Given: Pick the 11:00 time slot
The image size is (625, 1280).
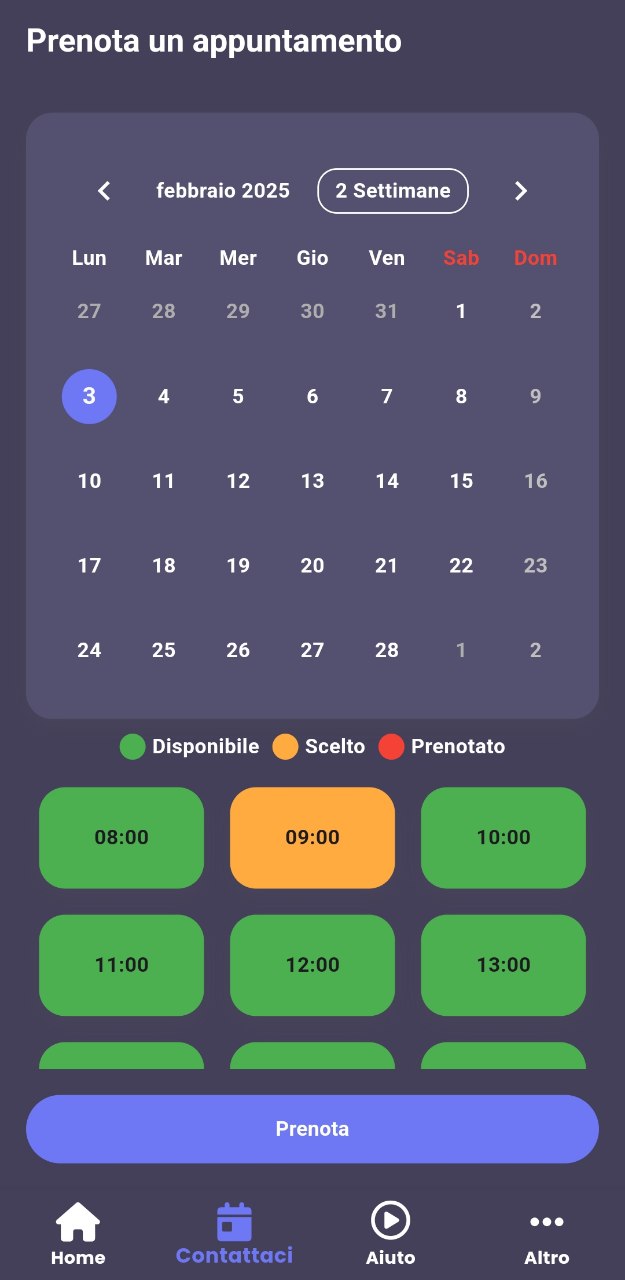Looking at the screenshot, I should coord(121,965).
